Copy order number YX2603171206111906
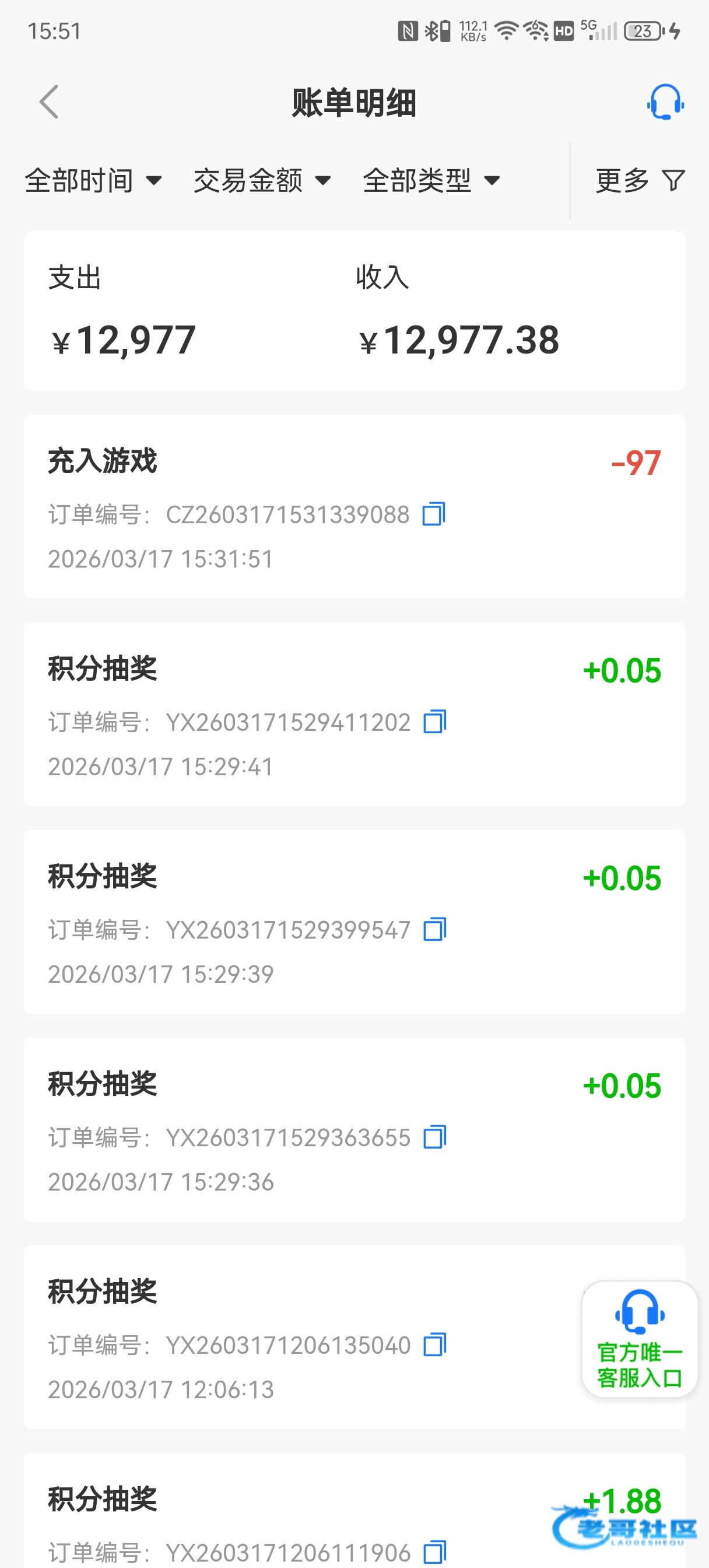 point(434,1552)
